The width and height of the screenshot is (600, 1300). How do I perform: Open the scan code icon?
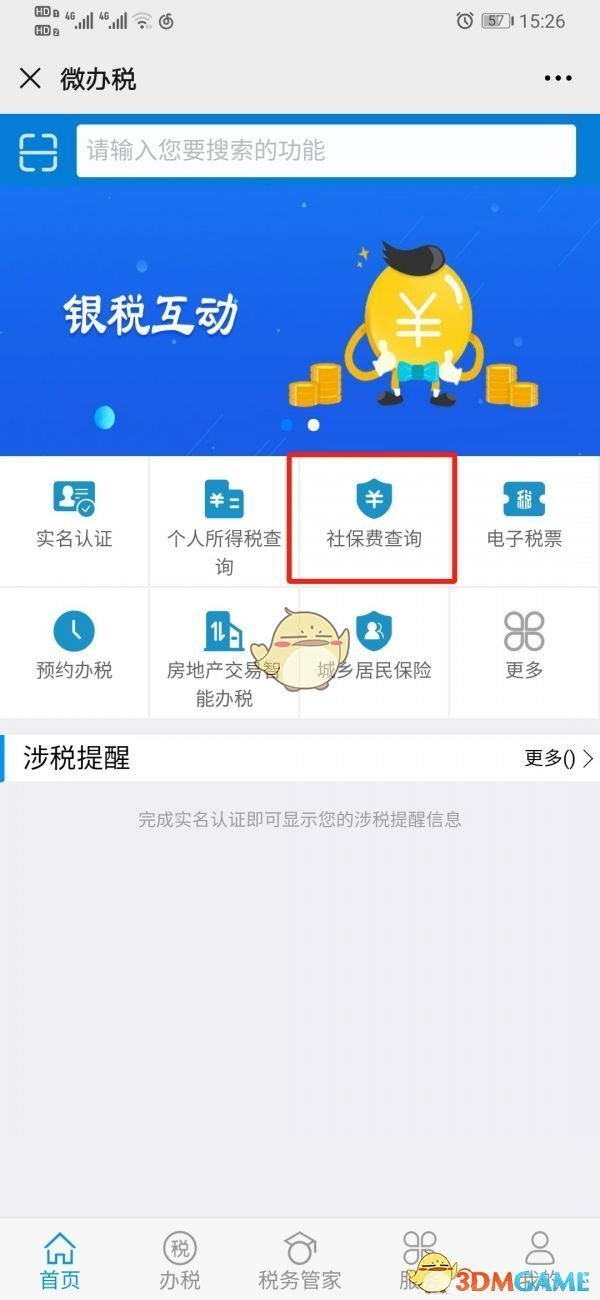point(39,151)
